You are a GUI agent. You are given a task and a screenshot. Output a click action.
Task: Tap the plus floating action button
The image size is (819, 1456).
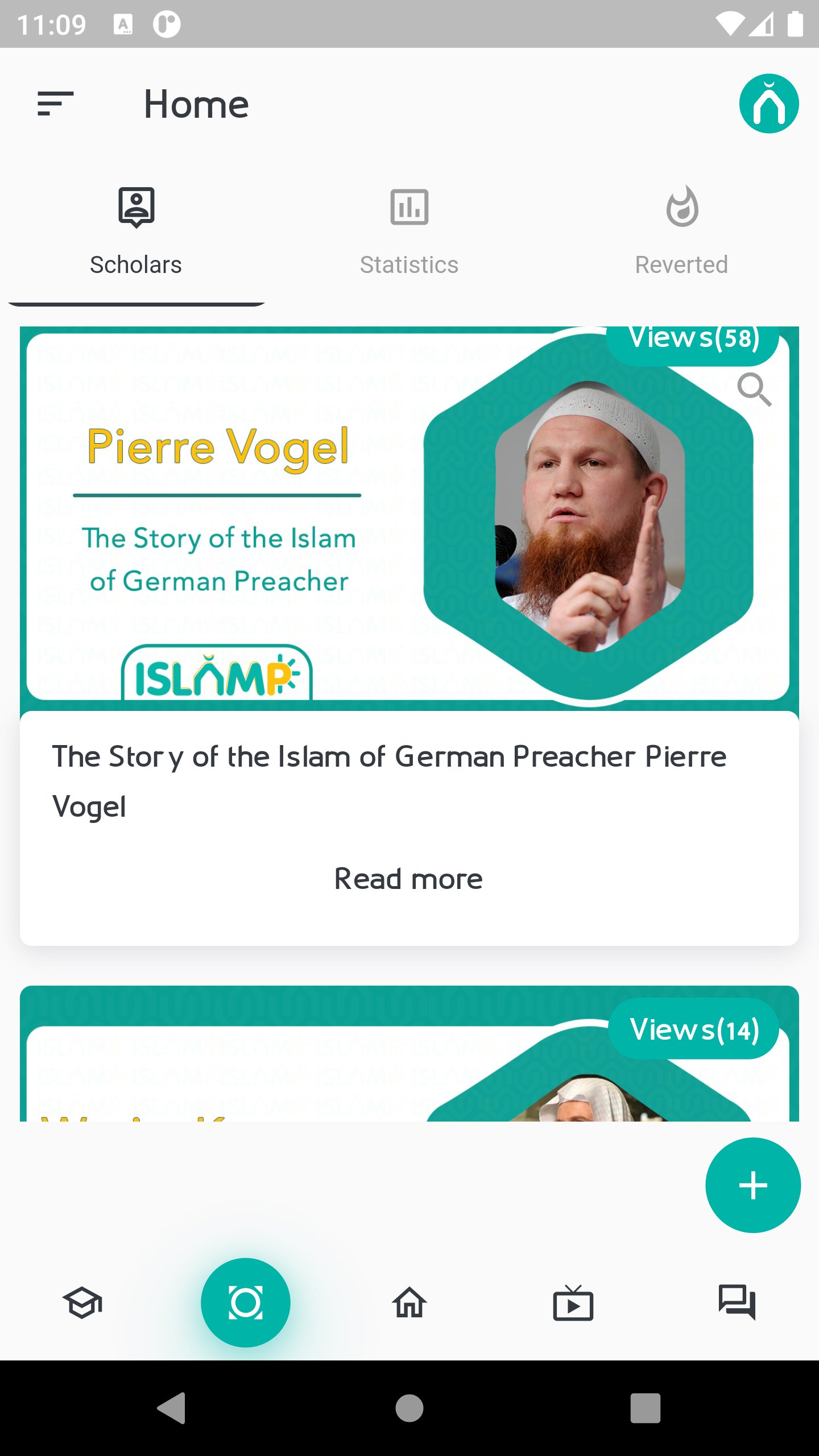(753, 1185)
